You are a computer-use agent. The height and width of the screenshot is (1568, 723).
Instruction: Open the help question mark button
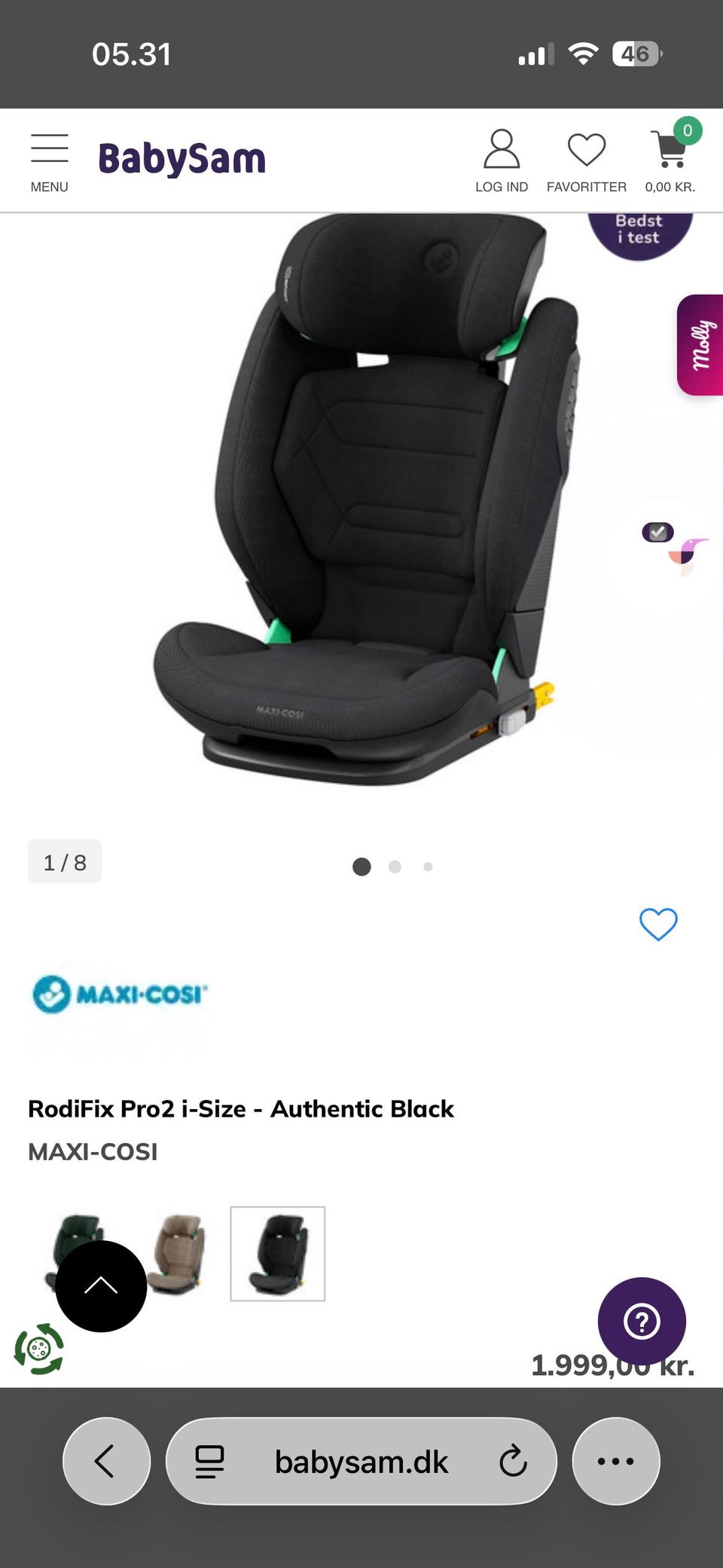642,1321
